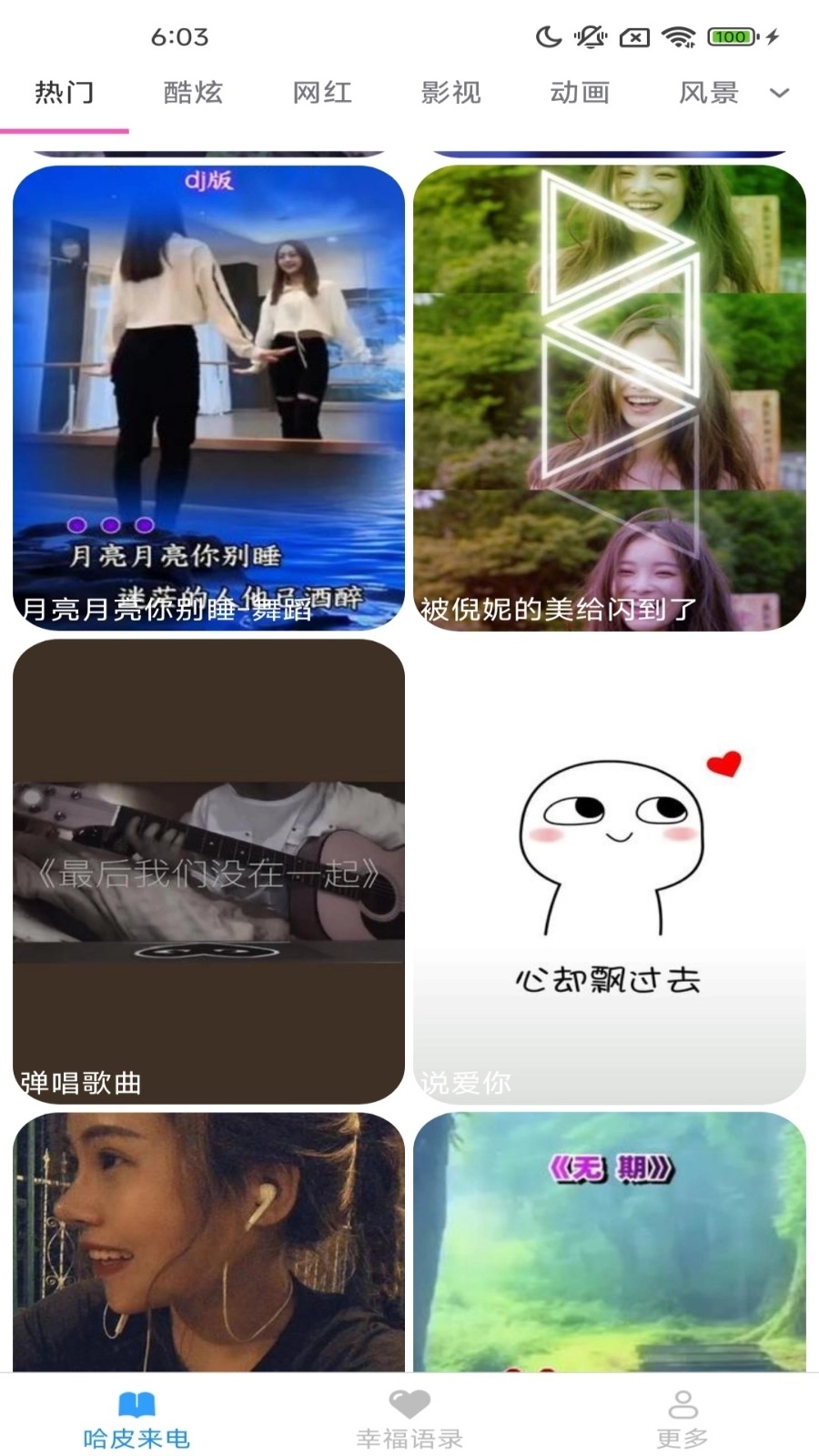Open the 弹唱歌曲 guitar video

208,871
